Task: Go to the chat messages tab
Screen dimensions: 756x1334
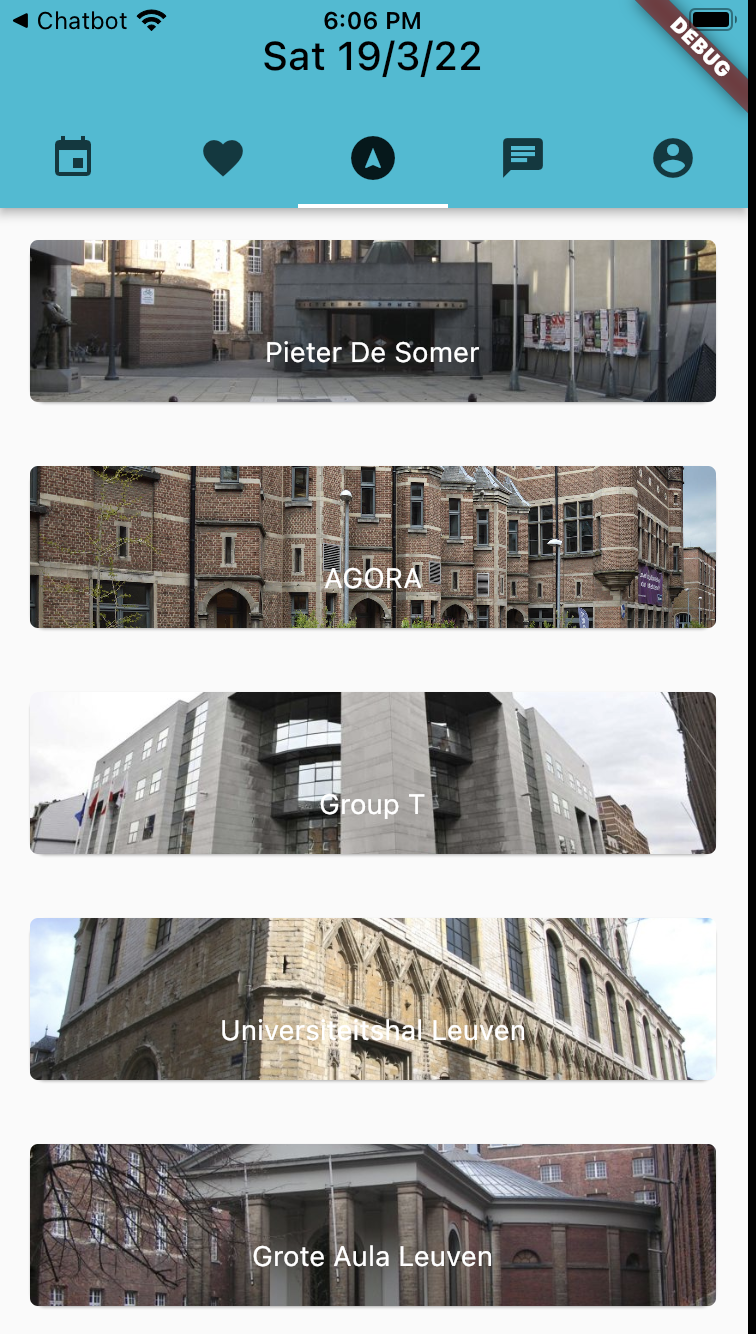Action: pyautogui.click(x=522, y=158)
